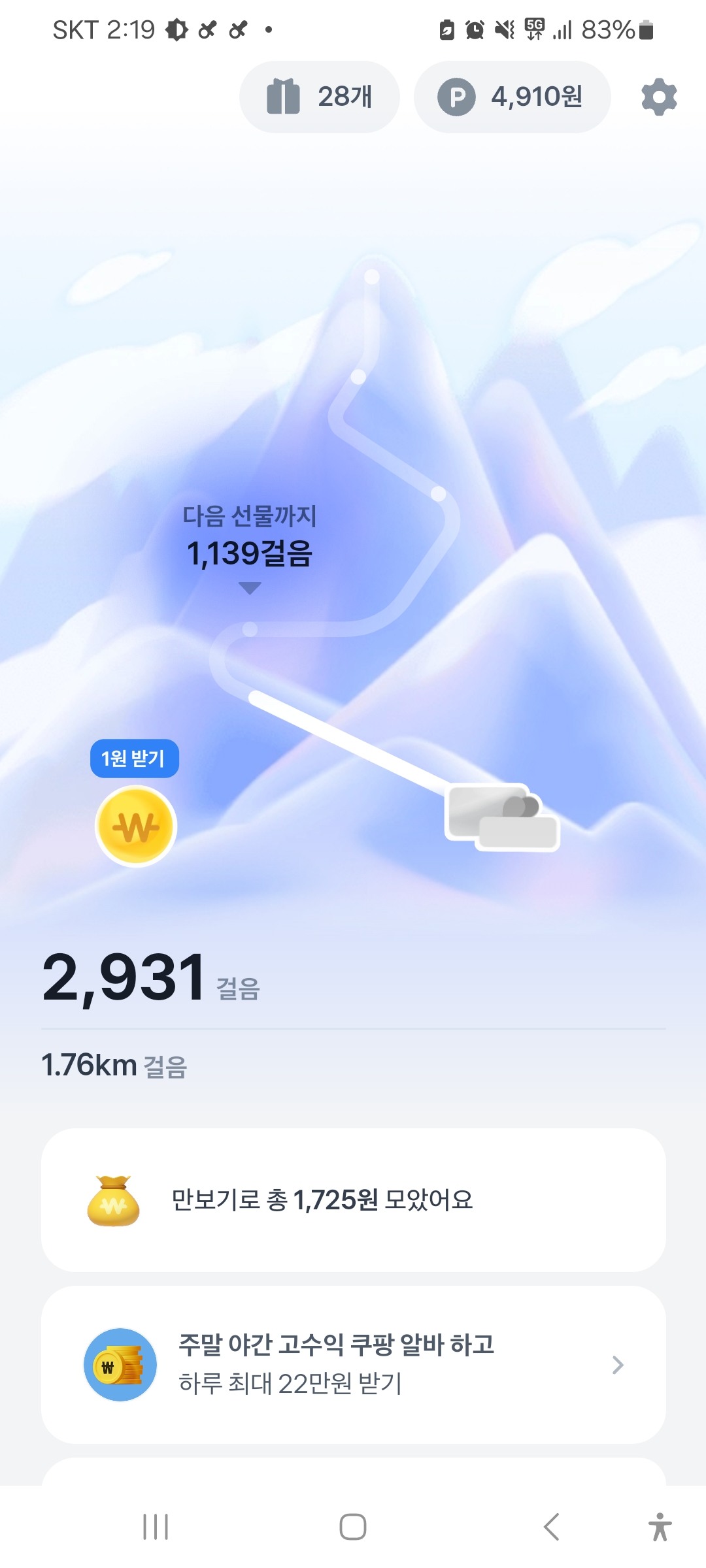The height and width of the screenshot is (1568, 706).
Task: Collect the 1원 받기 coin
Action: coord(136,826)
